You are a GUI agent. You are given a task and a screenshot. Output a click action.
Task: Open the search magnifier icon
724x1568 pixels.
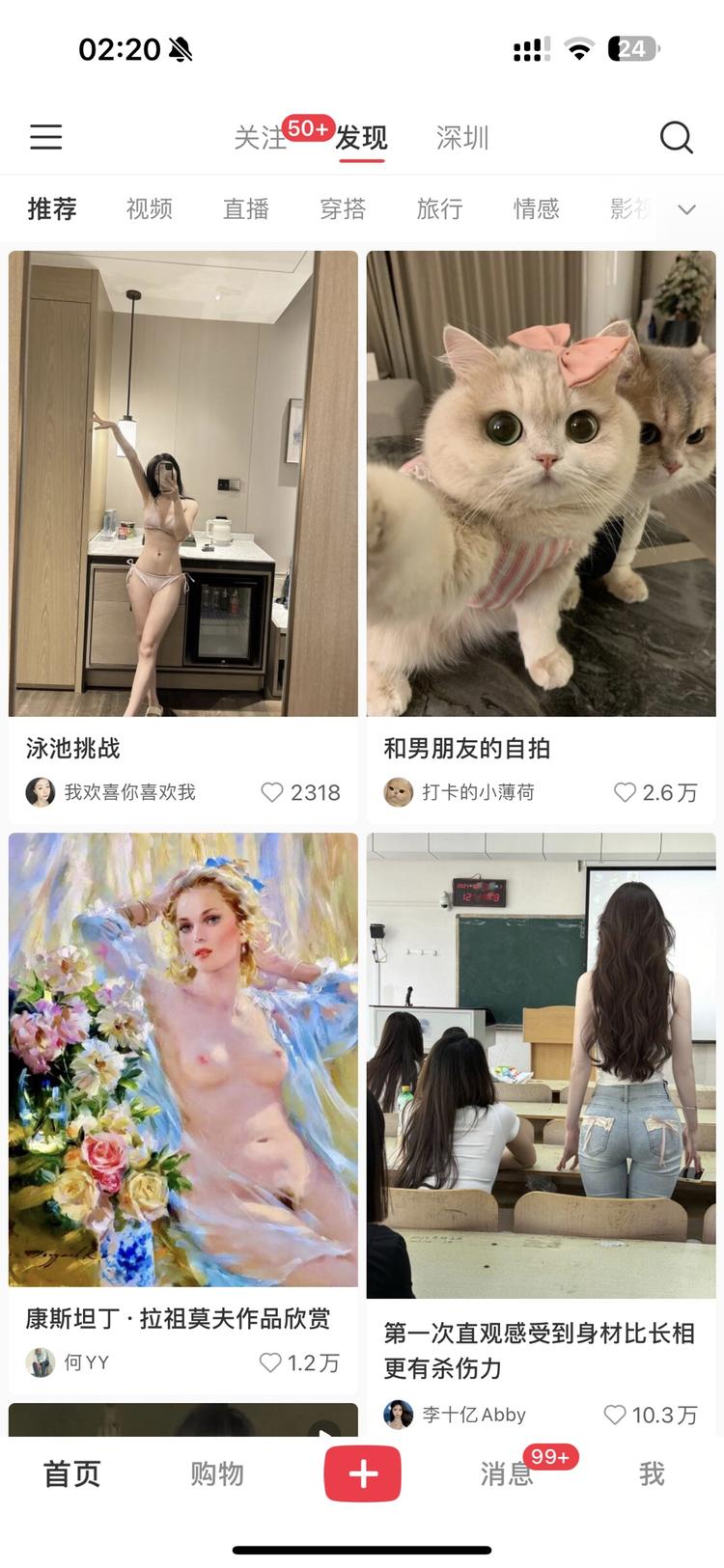pyautogui.click(x=676, y=137)
